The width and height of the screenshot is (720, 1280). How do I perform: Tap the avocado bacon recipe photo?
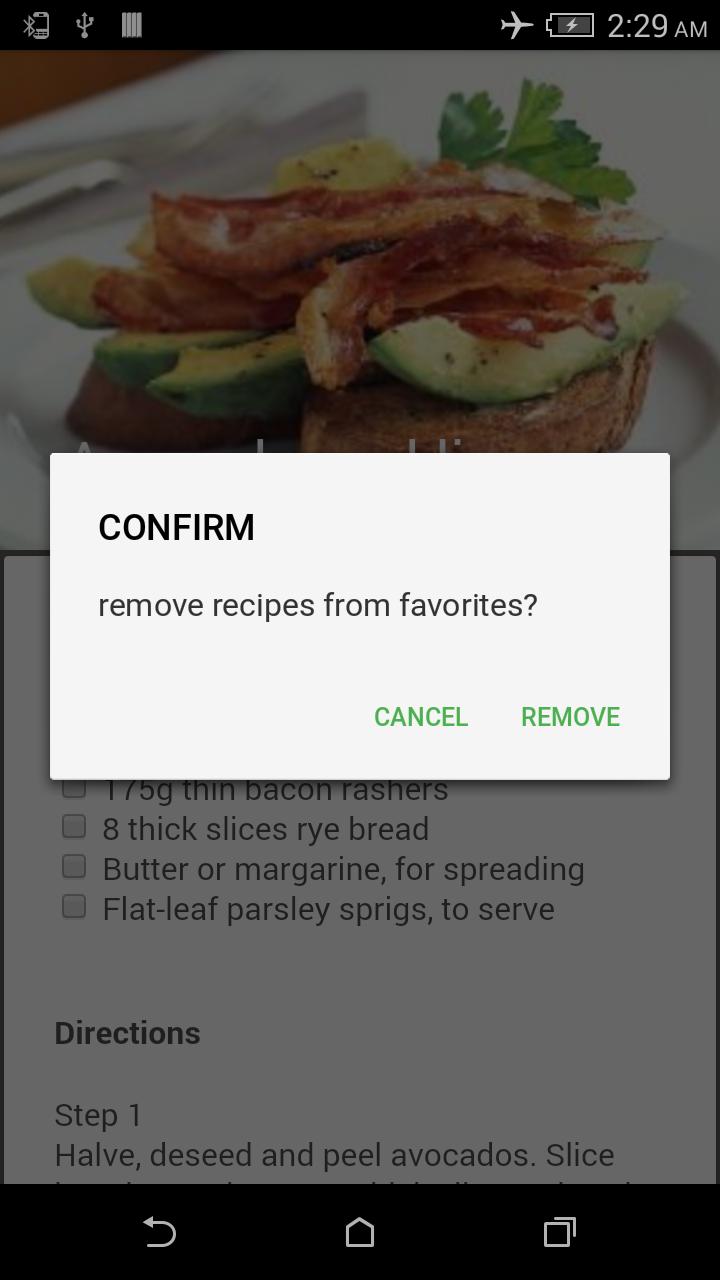coord(360,250)
